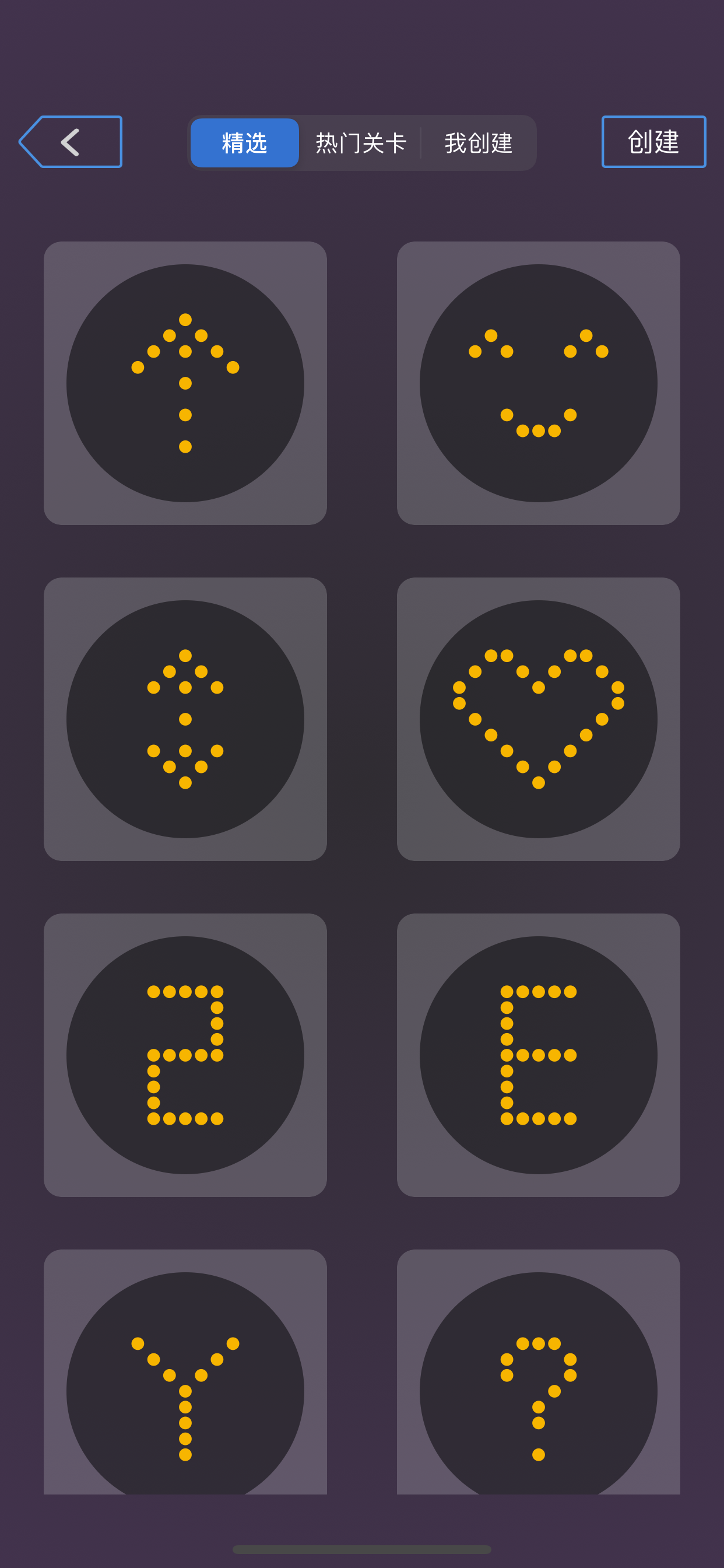Tap the 创建 button
Viewport: 724px width, 1568px height.
653,142
